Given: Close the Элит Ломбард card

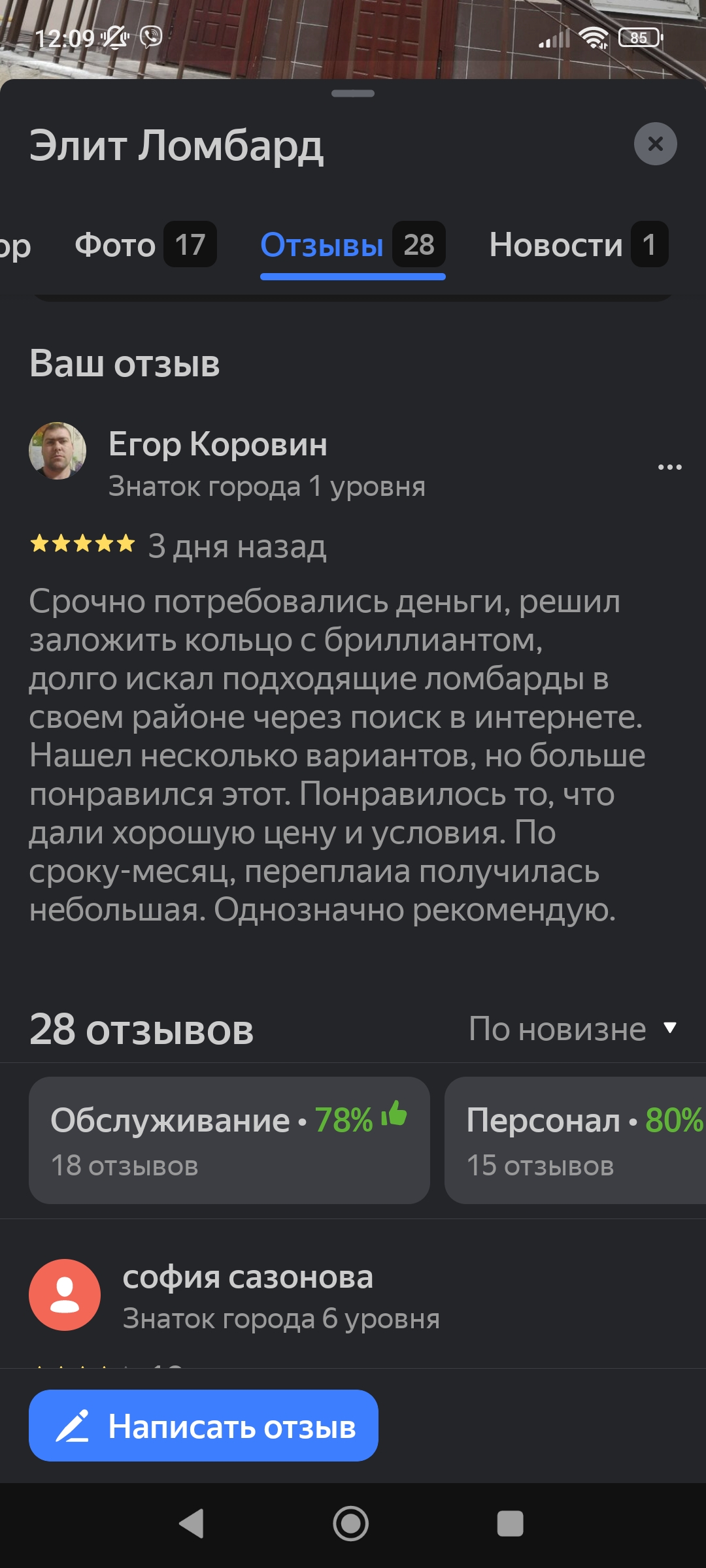Looking at the screenshot, I should (655, 144).
